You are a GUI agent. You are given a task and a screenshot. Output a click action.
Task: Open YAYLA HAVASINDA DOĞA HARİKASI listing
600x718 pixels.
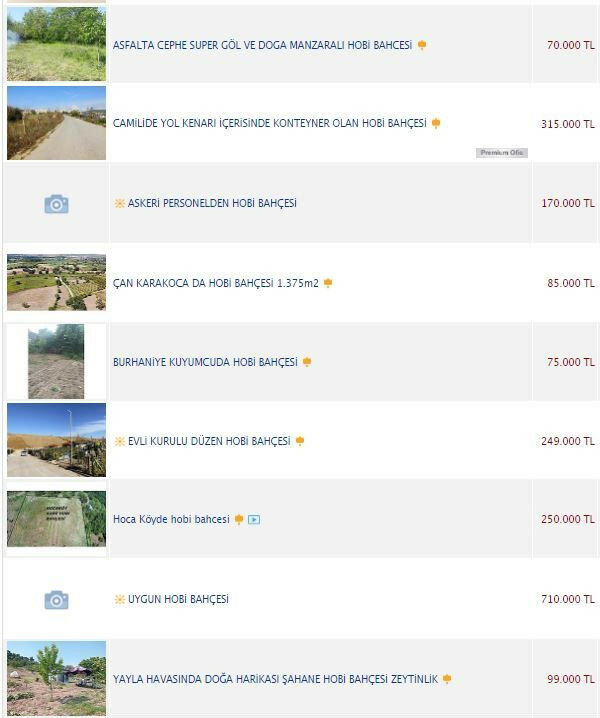pos(275,679)
